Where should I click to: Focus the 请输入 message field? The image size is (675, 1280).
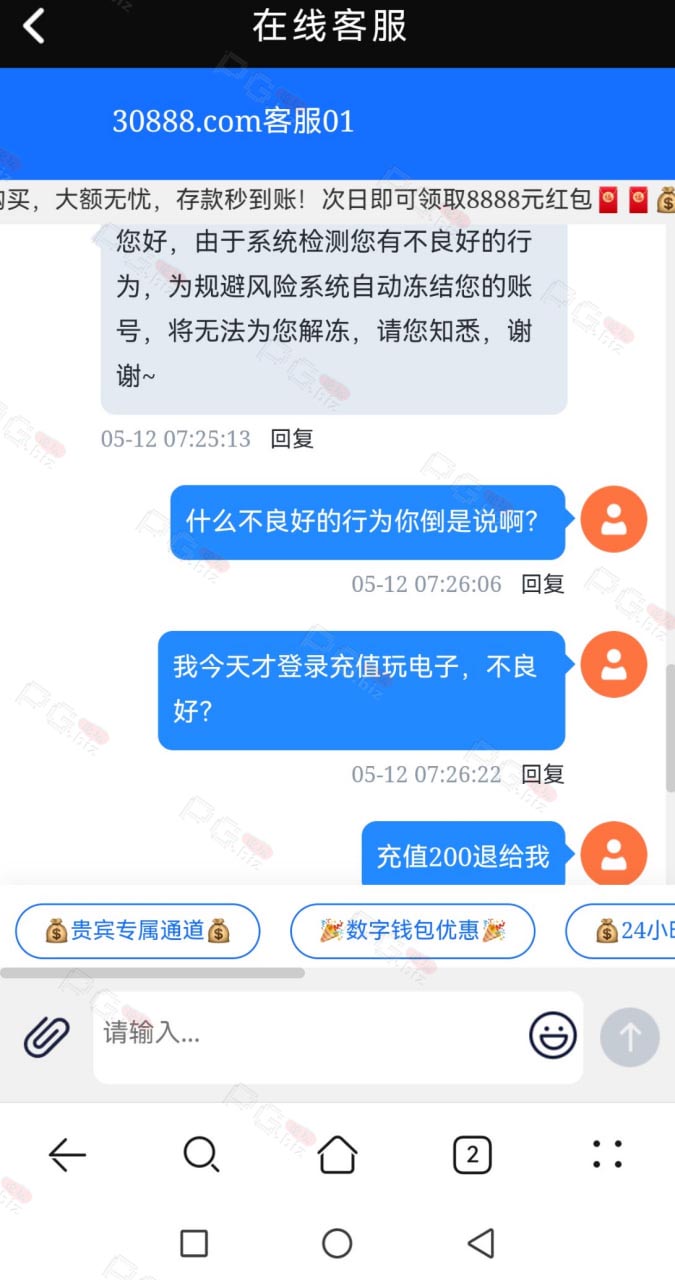pyautogui.click(x=310, y=1037)
